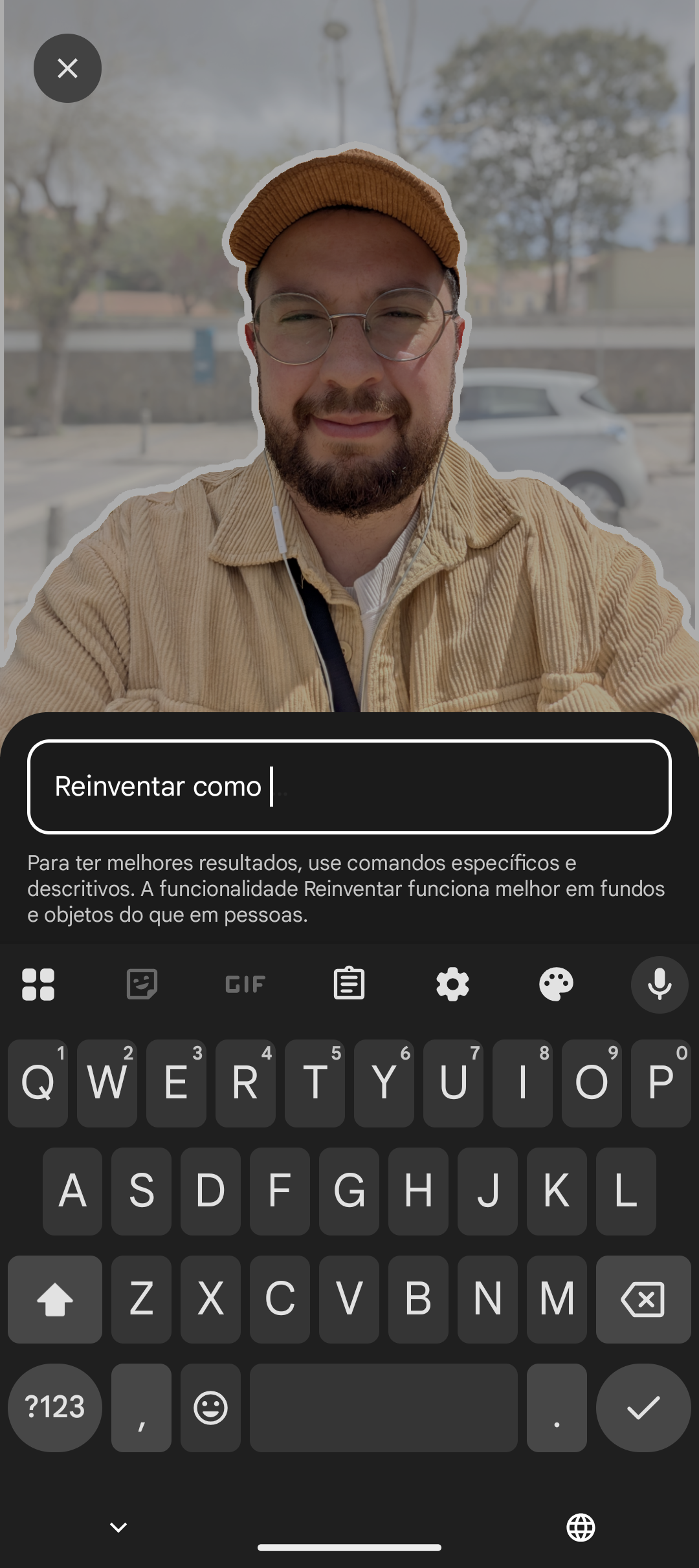
Task: Enable voice typing via microphone
Action: (x=659, y=985)
